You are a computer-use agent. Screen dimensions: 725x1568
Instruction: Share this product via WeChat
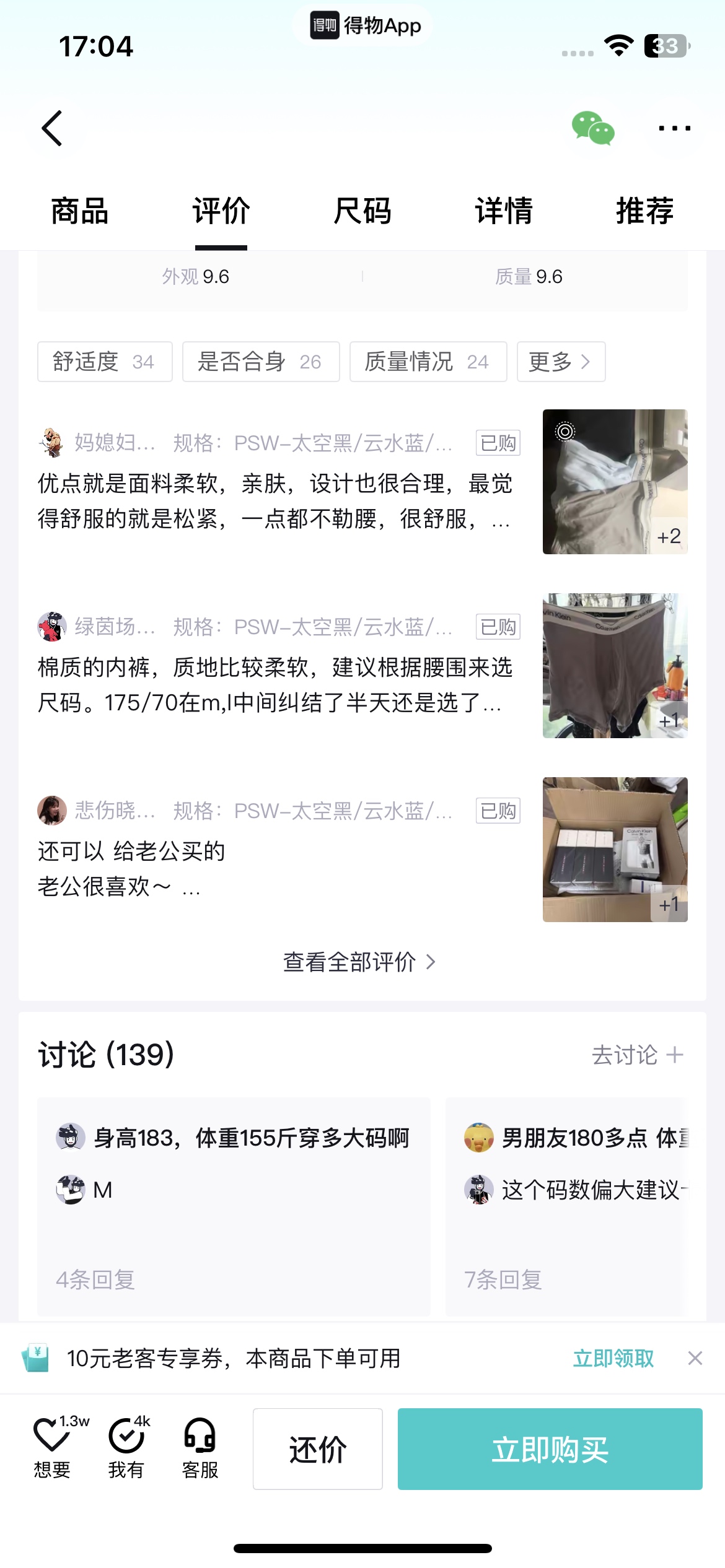click(593, 128)
